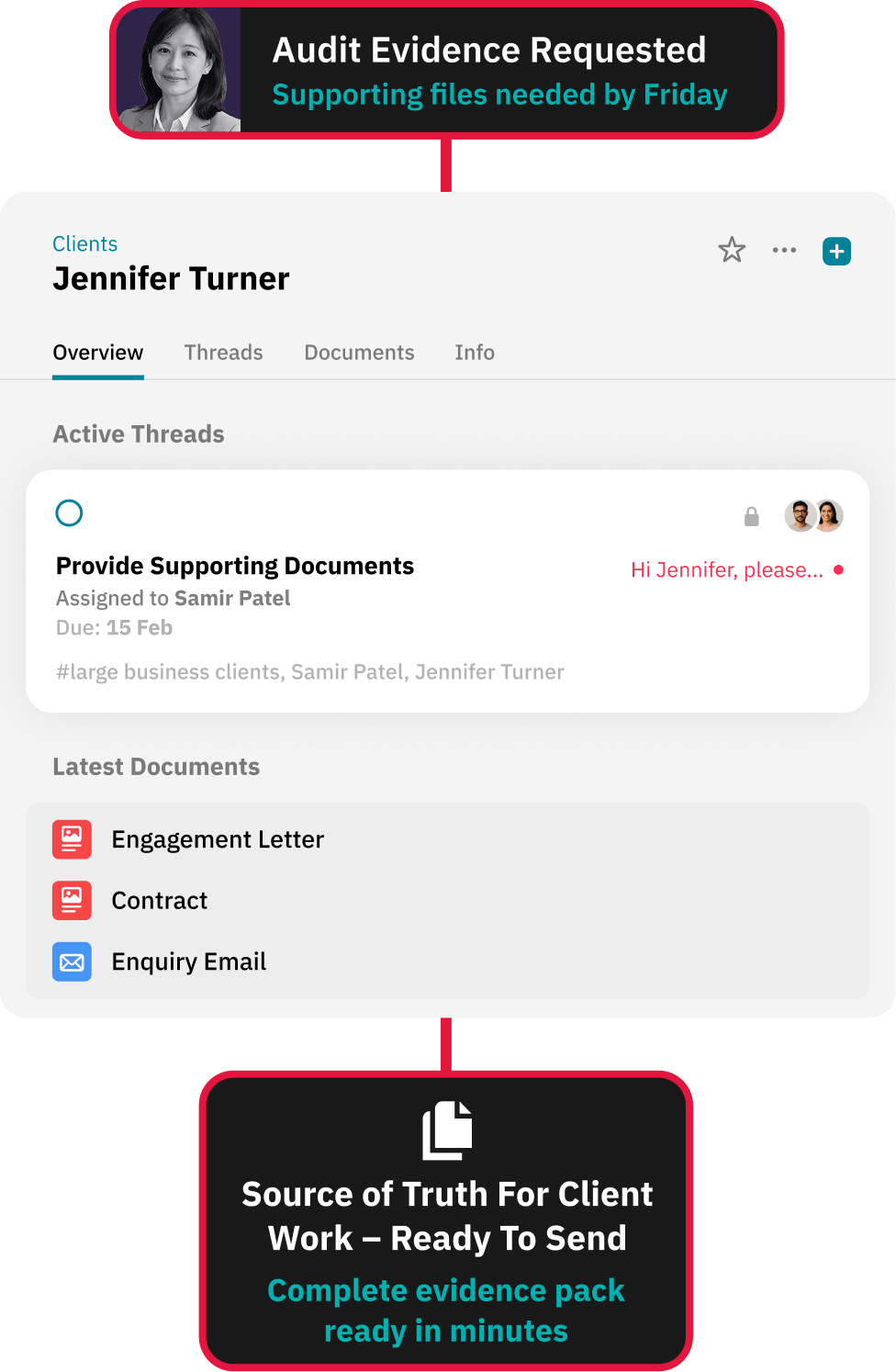Screen dimensions: 896x1372
Task: Switch to the Threads tab
Action: [223, 353]
